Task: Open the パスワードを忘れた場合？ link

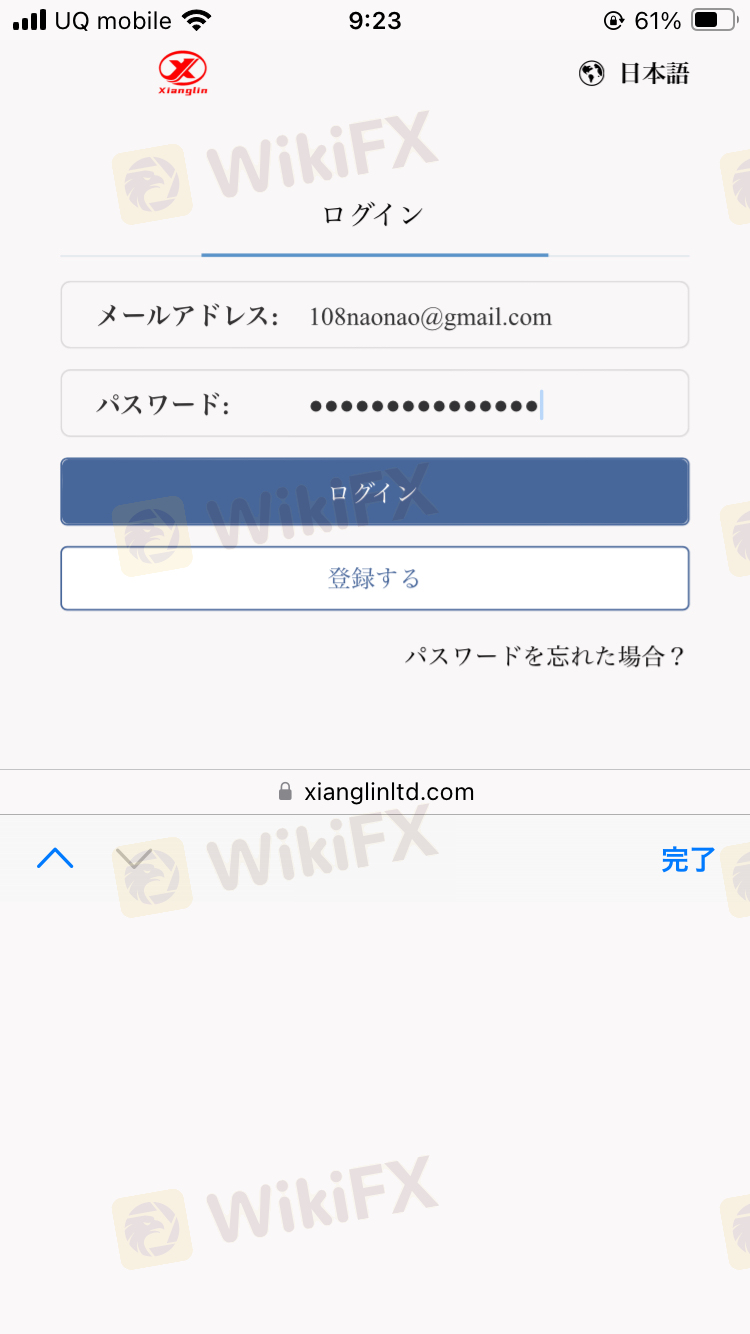Action: 545,657
